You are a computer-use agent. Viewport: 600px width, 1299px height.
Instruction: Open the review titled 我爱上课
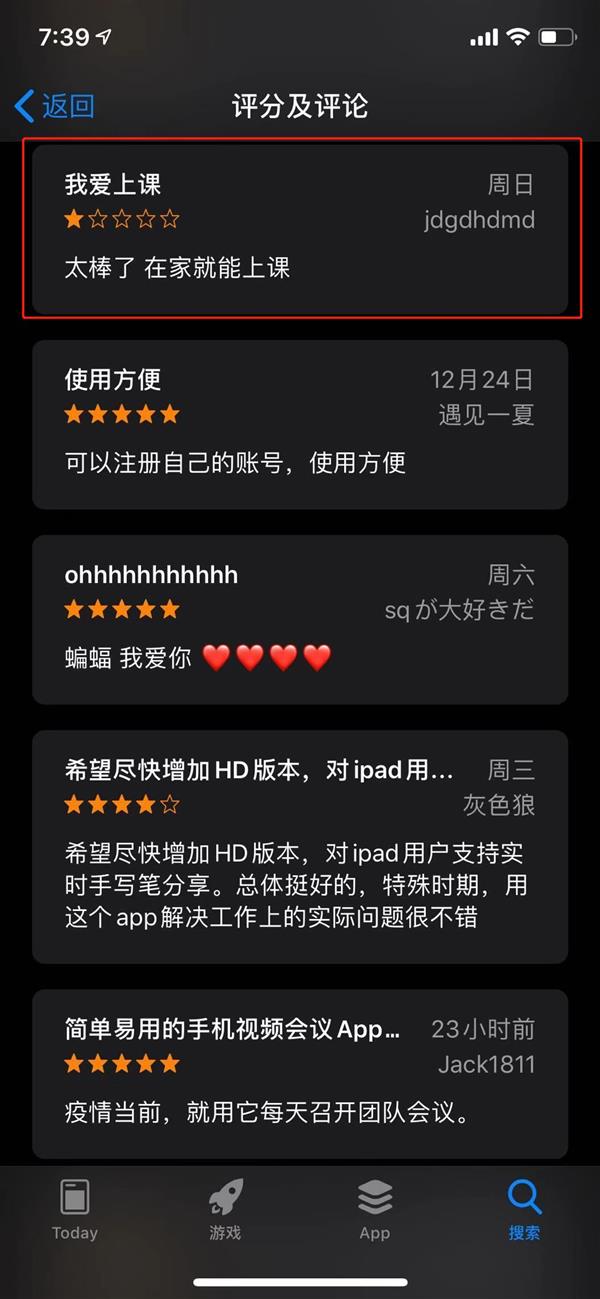(x=300, y=230)
